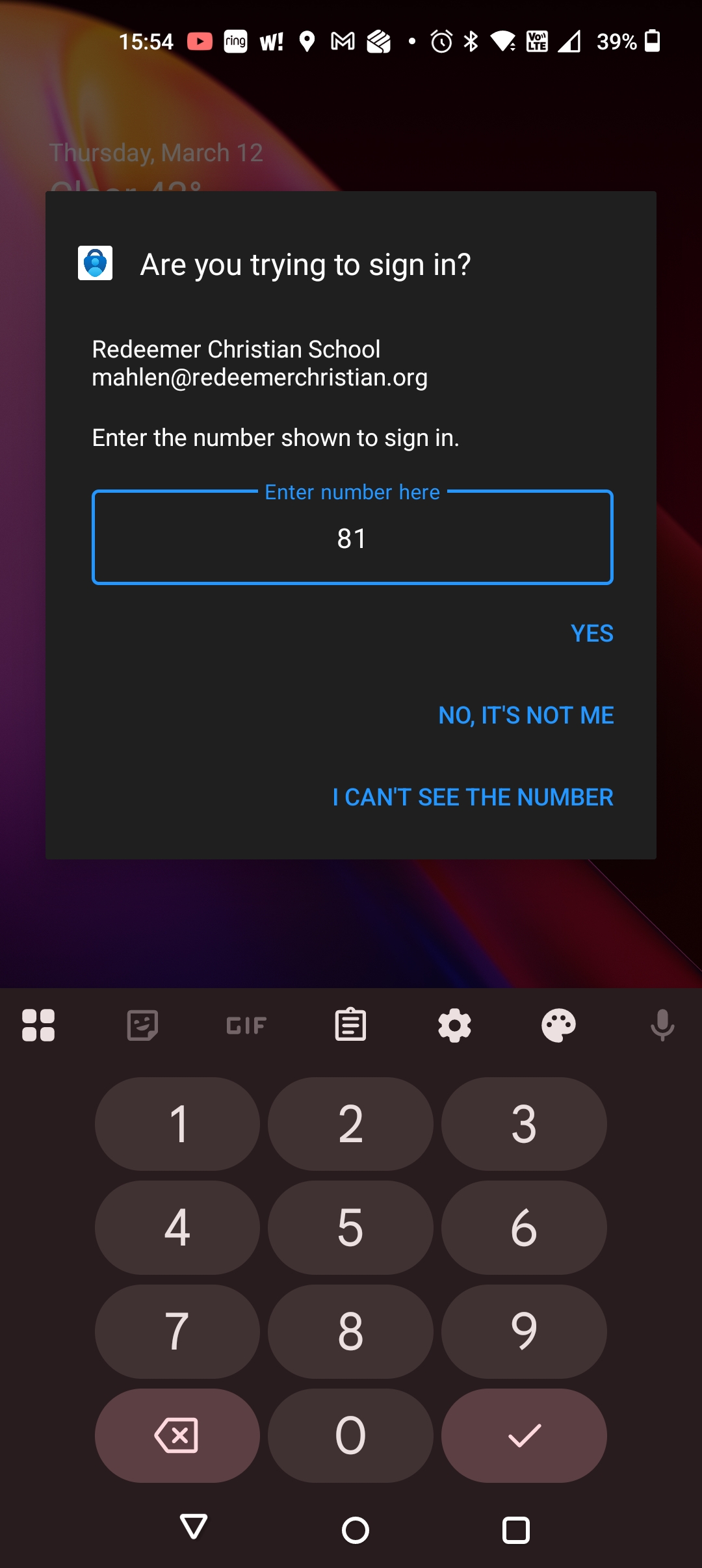This screenshot has height=1568, width=702.
Task: Type digit 9 on the keypad
Action: pyautogui.click(x=524, y=1331)
